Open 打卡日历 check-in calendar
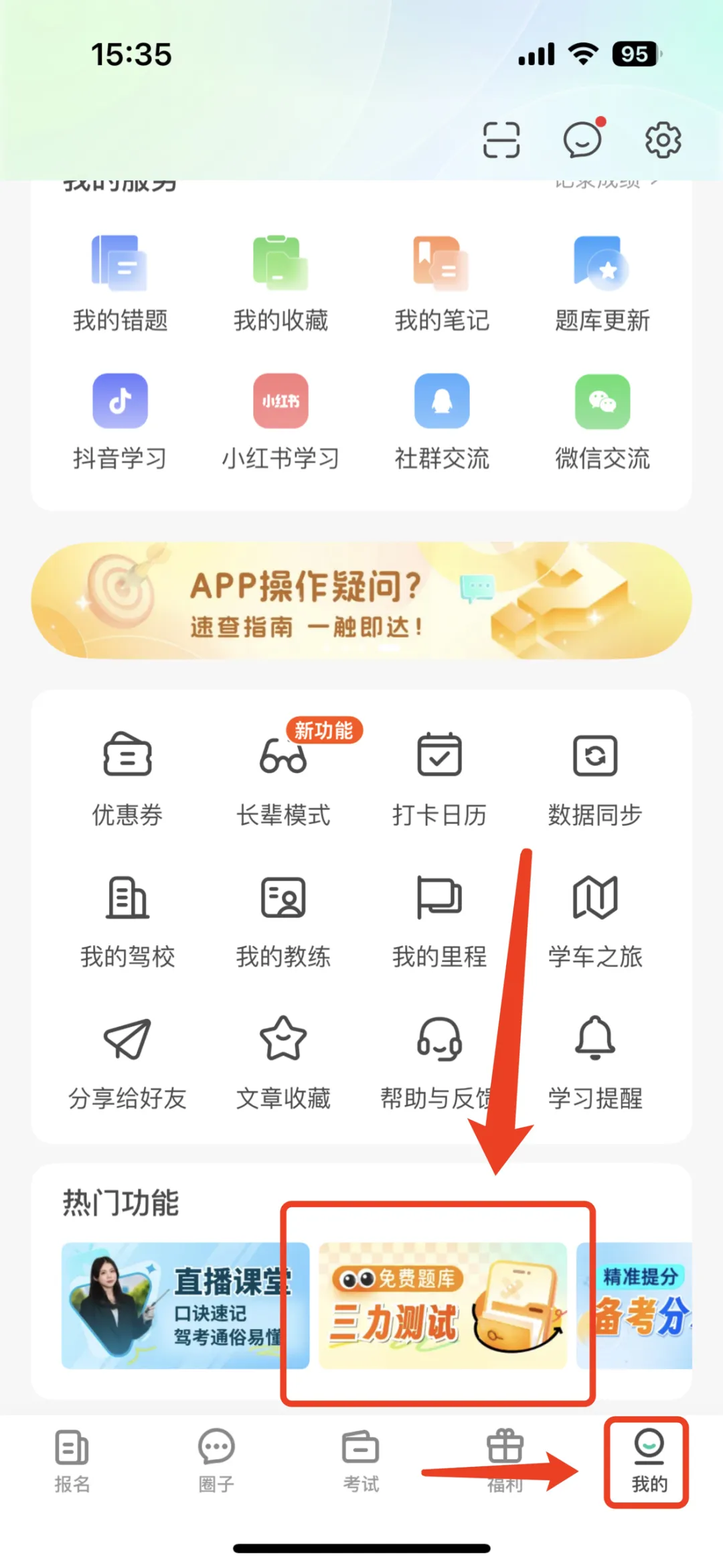The height and width of the screenshot is (1568, 723). [x=439, y=777]
